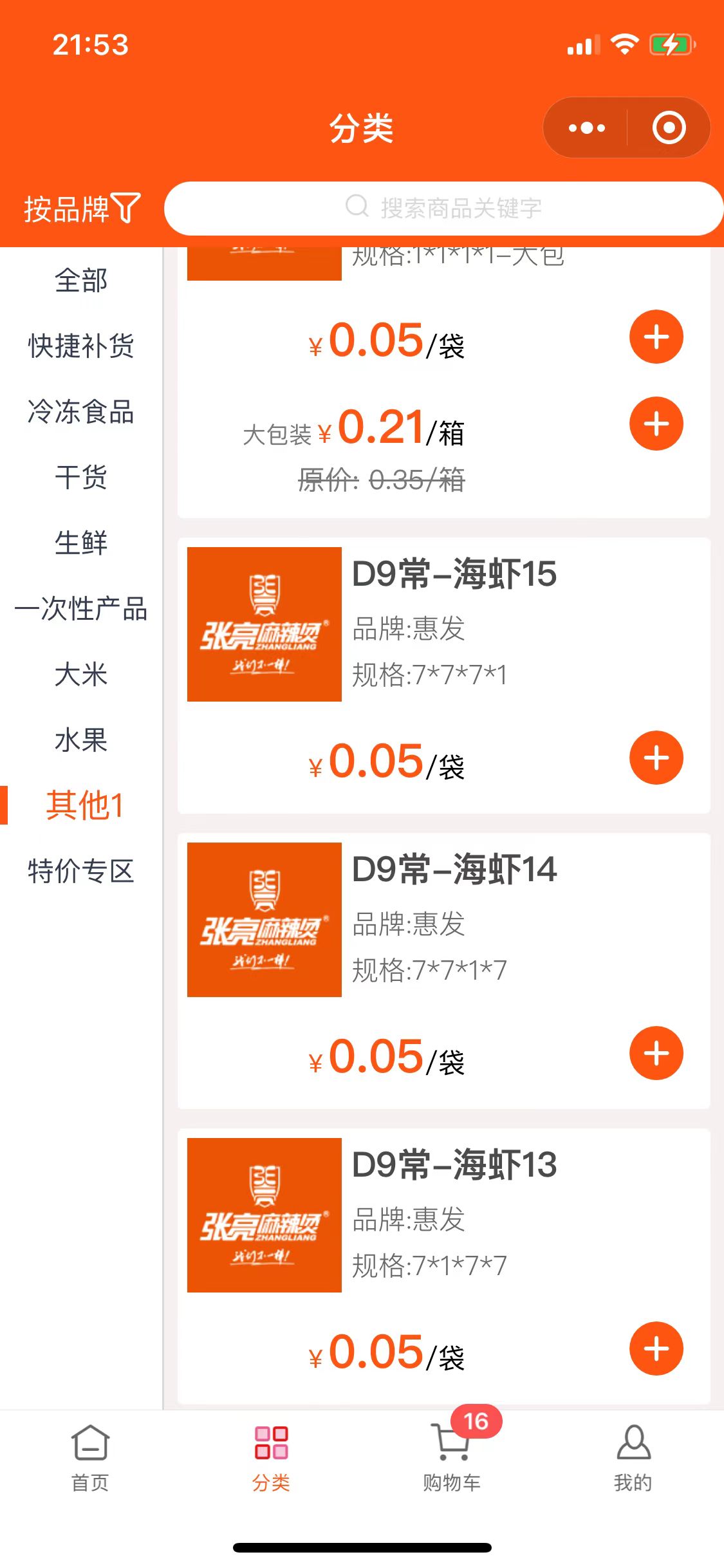
Task: Close the mini-program with the circle icon
Action: point(669,128)
